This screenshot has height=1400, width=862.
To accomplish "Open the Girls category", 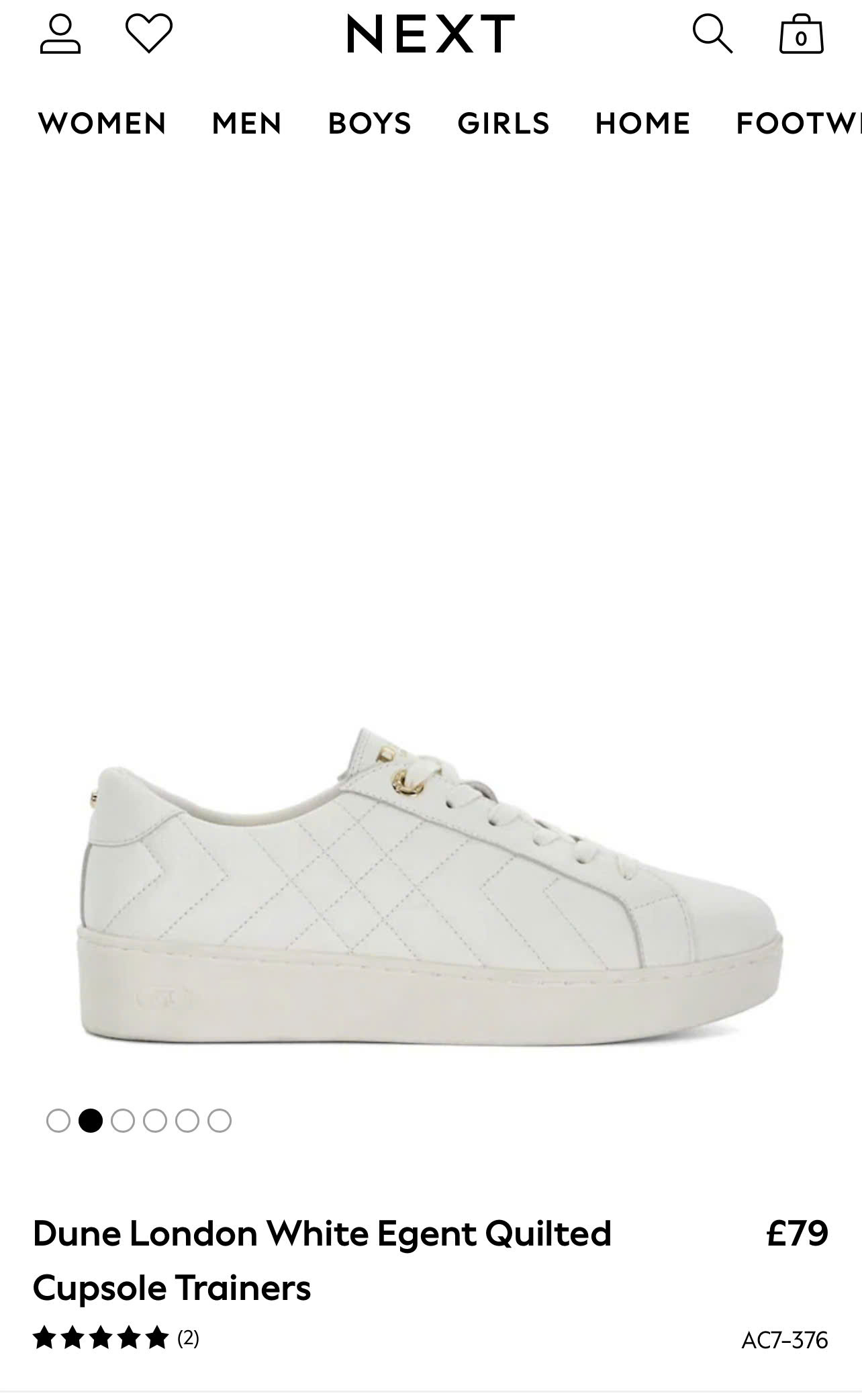I will click(x=504, y=124).
